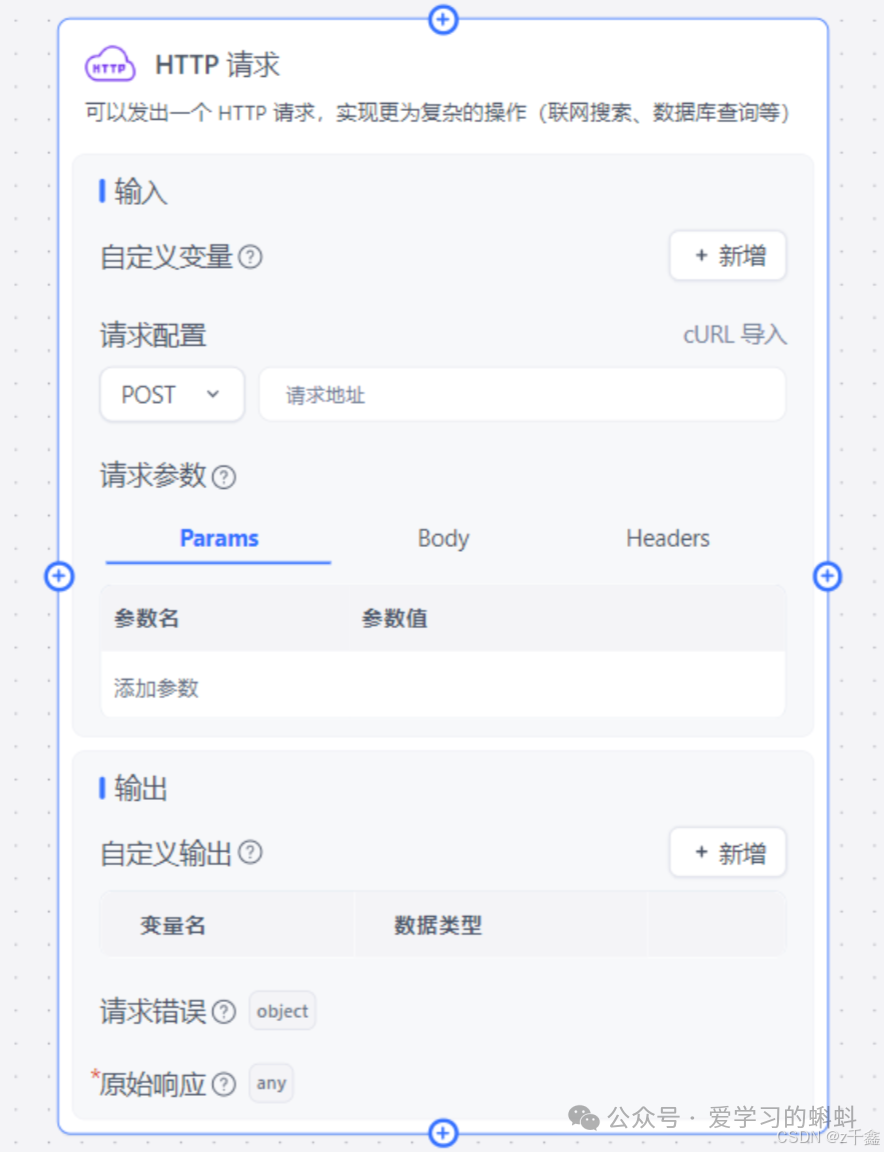Add a new custom variable under 输入
Image resolution: width=884 pixels, height=1152 pixels.
click(727, 256)
